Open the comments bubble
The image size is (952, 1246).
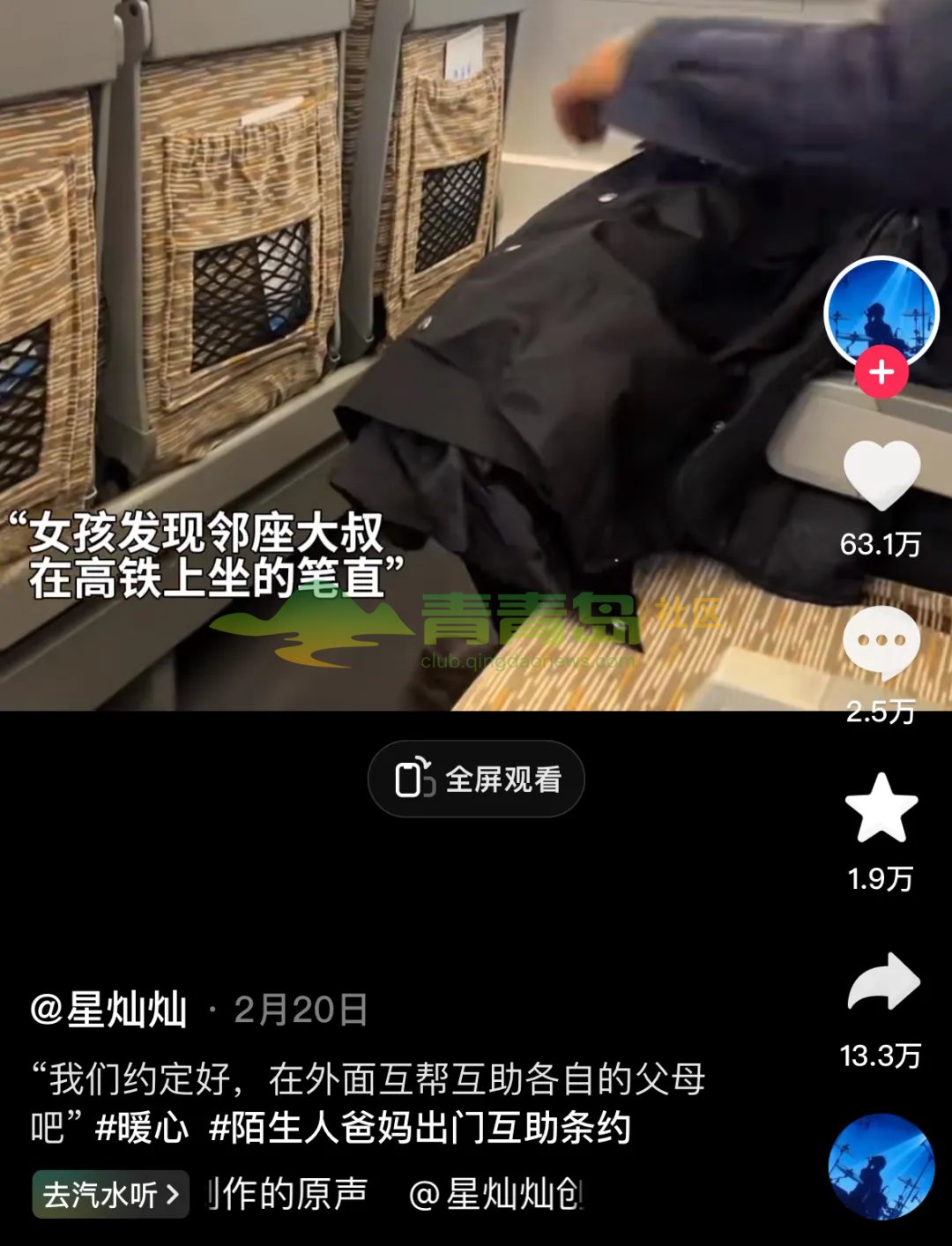pos(881,641)
